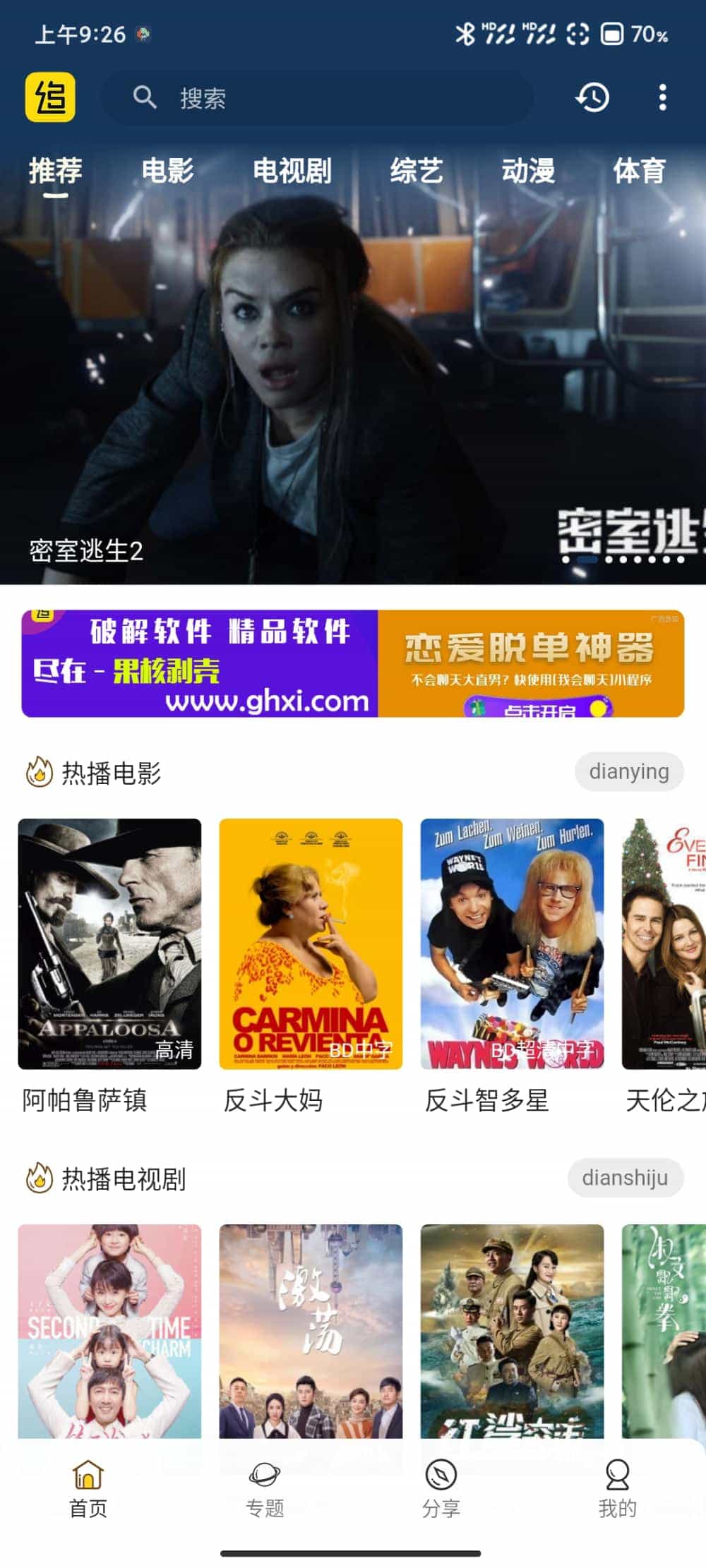Tap the dianying chip for more movies
The height and width of the screenshot is (1568, 706).
628,771
